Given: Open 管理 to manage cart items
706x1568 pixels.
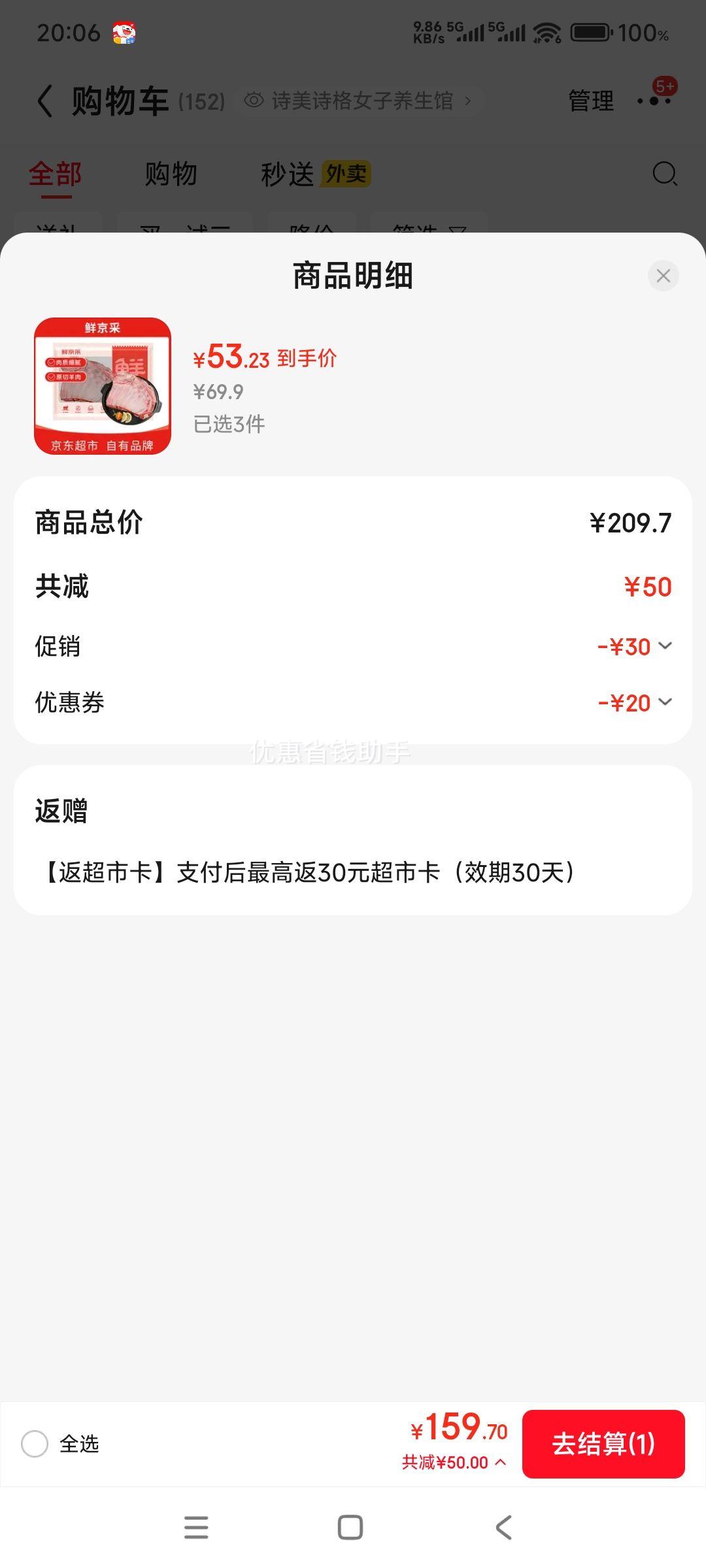Looking at the screenshot, I should pyautogui.click(x=590, y=101).
